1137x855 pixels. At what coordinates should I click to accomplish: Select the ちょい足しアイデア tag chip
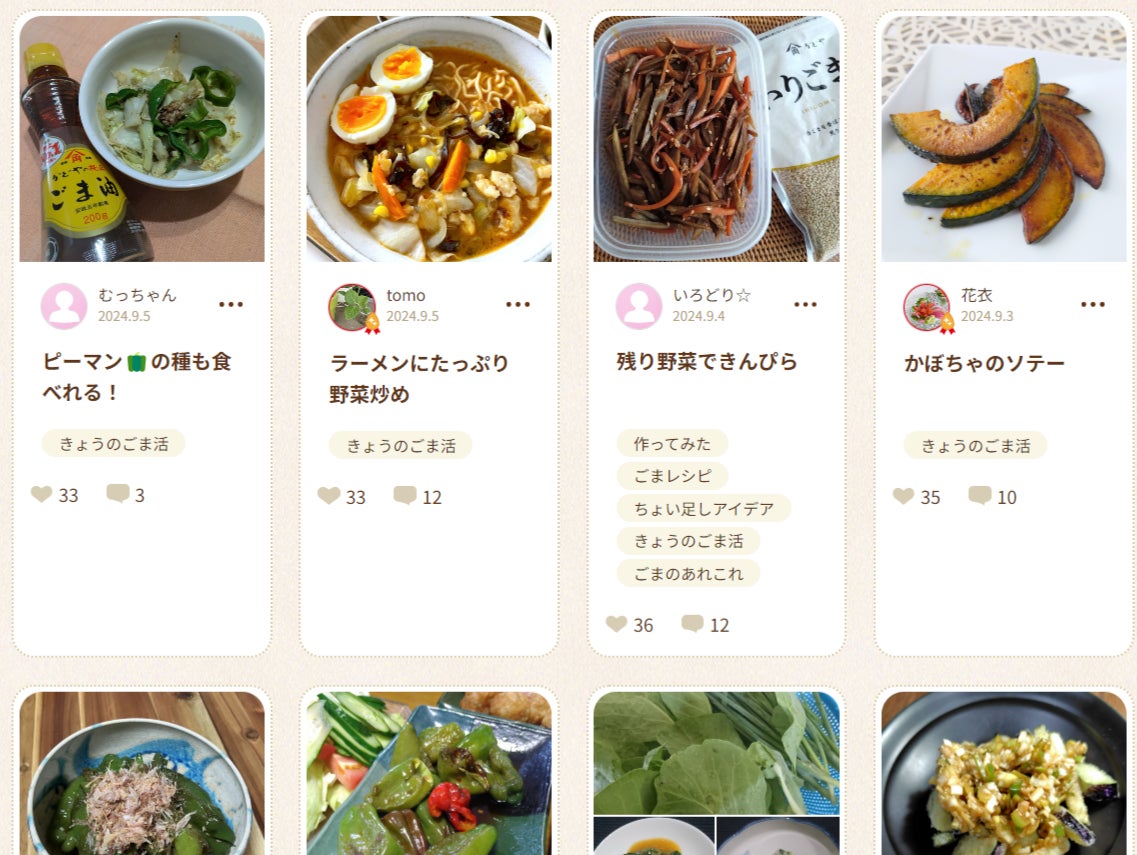point(703,509)
